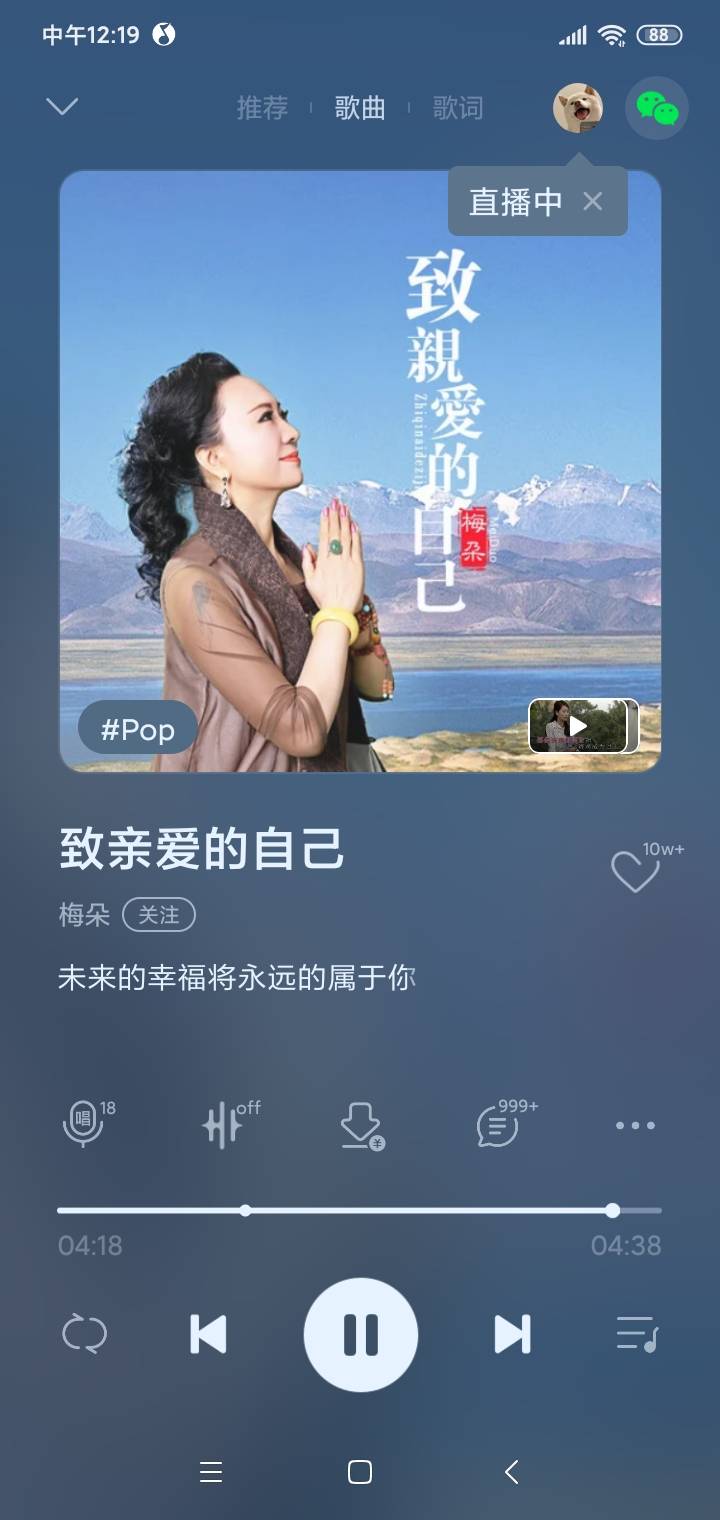Tap the WeChat share icon

(x=656, y=107)
